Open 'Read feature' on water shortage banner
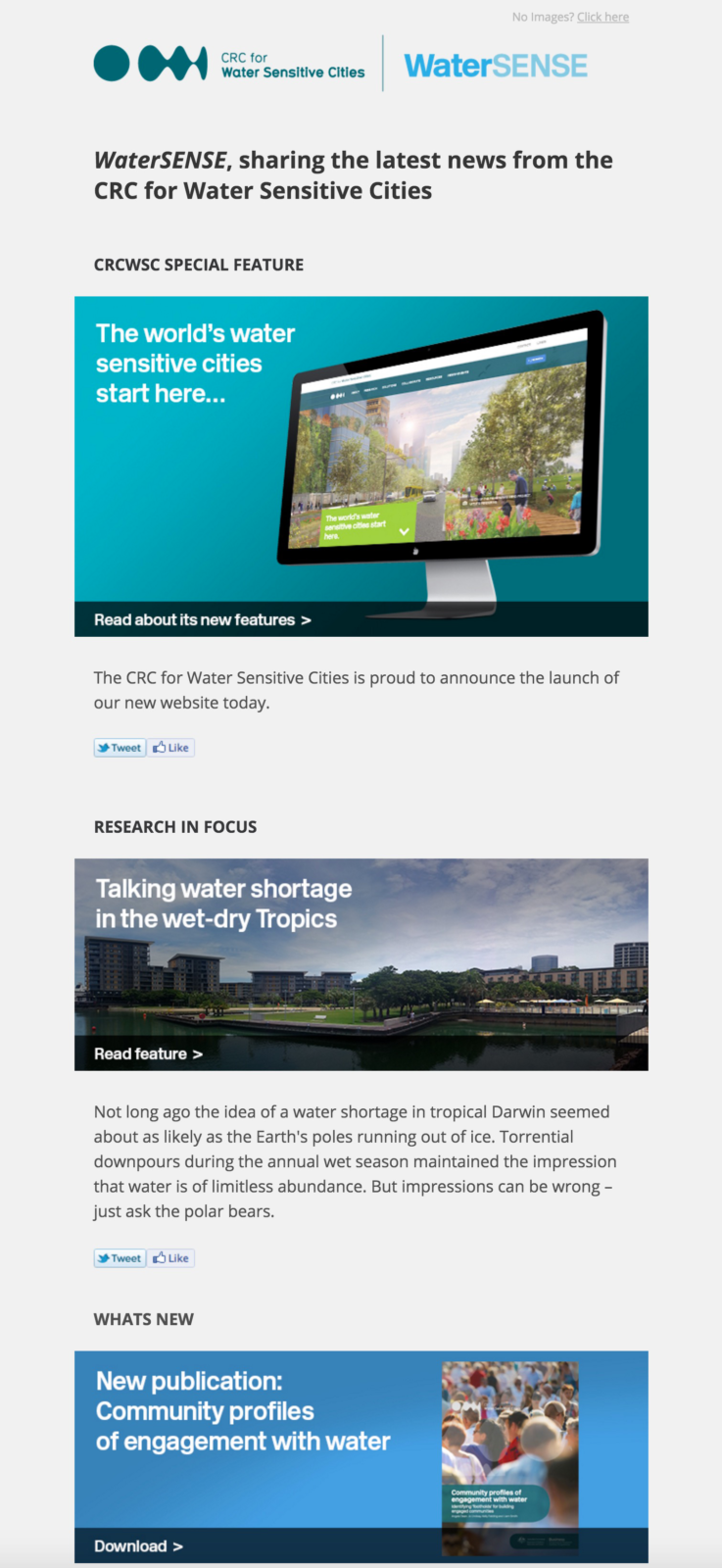722x1568 pixels. pos(148,1054)
